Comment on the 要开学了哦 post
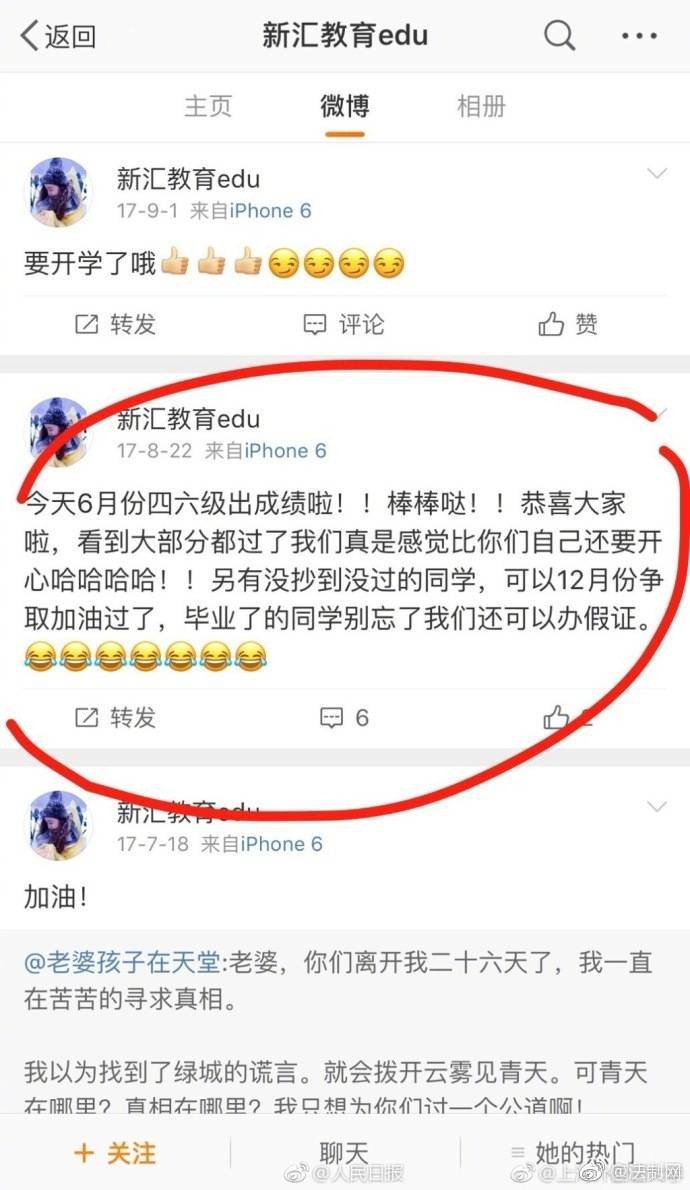The height and width of the screenshot is (1190, 690). [344, 324]
